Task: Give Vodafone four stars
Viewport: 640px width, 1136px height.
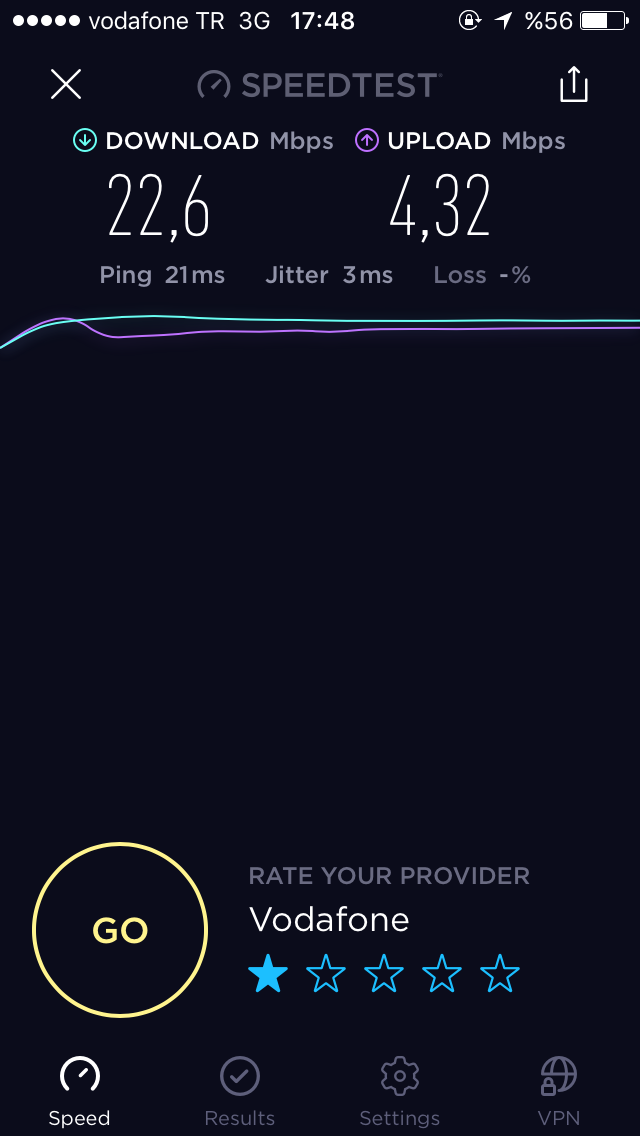Action: 442,973
